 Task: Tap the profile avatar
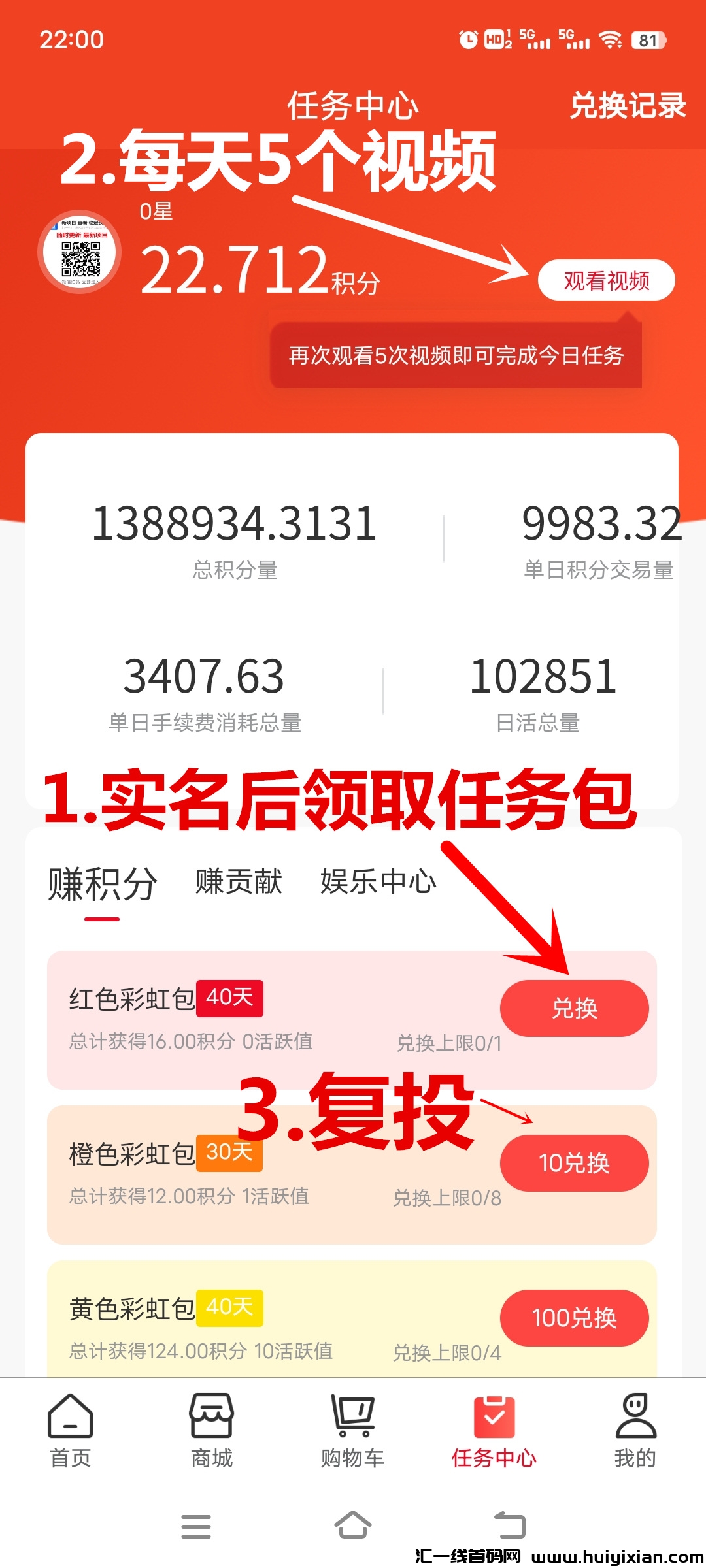pyautogui.click(x=80, y=252)
